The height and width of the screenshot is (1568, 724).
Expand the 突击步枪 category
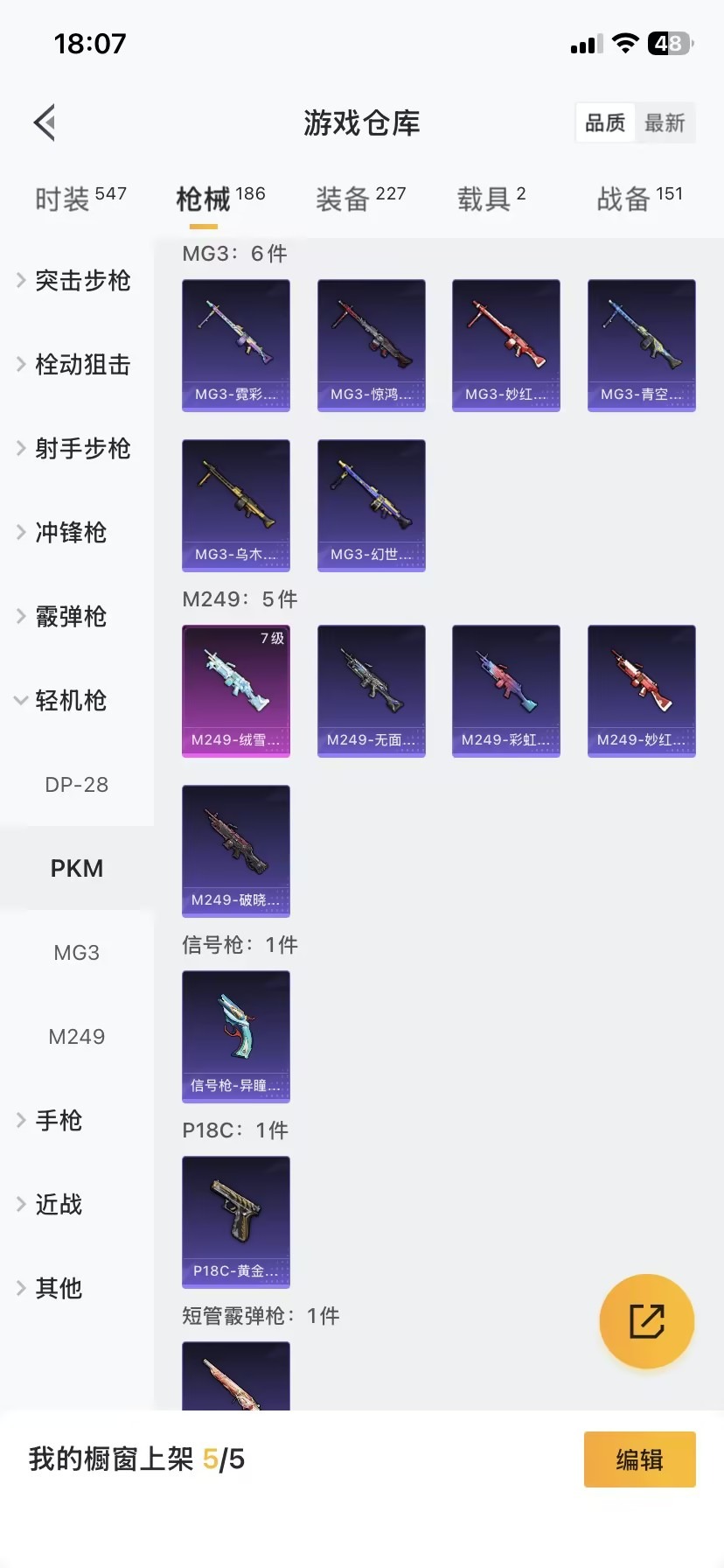click(75, 281)
